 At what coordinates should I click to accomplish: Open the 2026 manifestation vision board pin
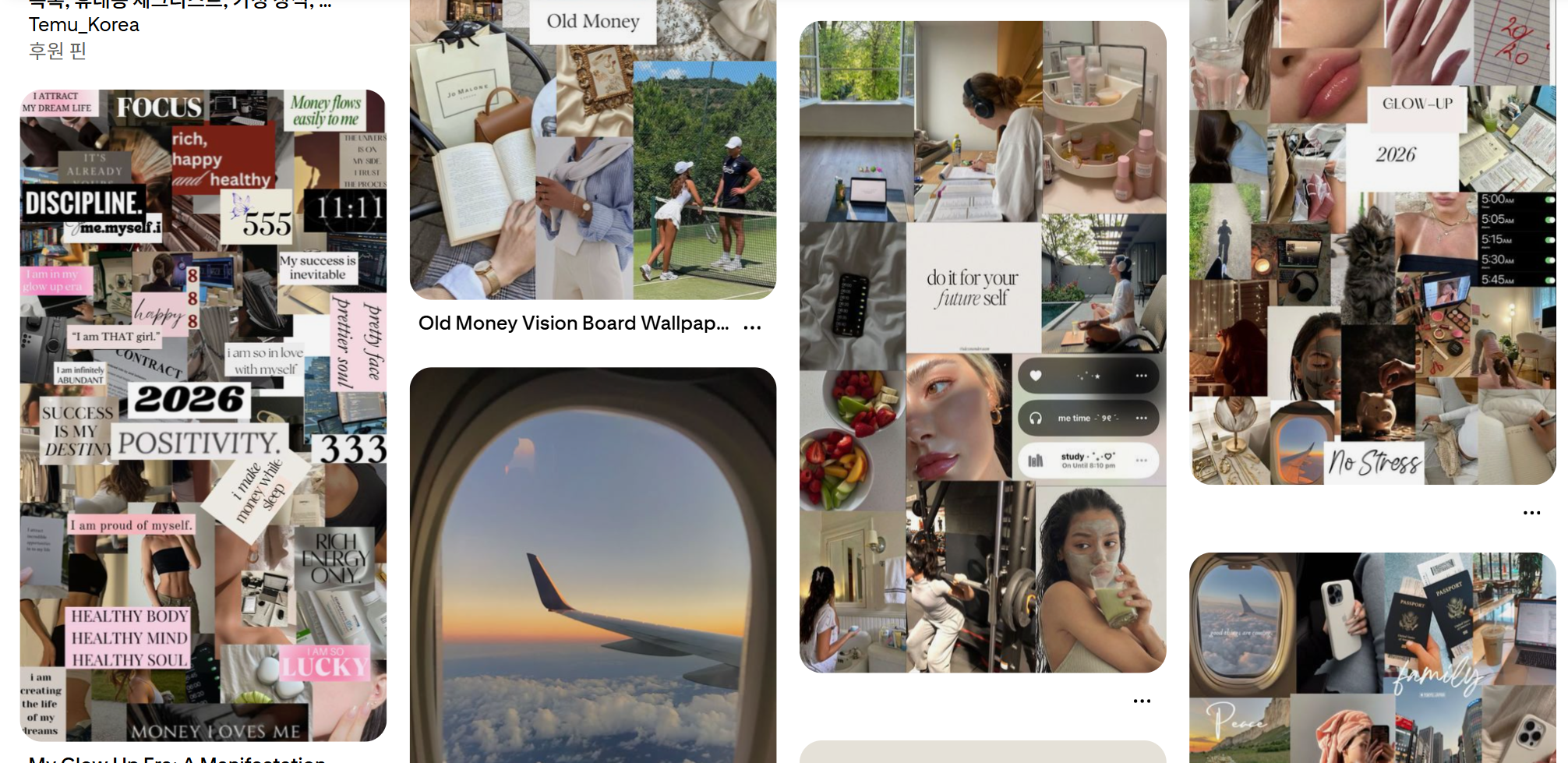(203, 415)
